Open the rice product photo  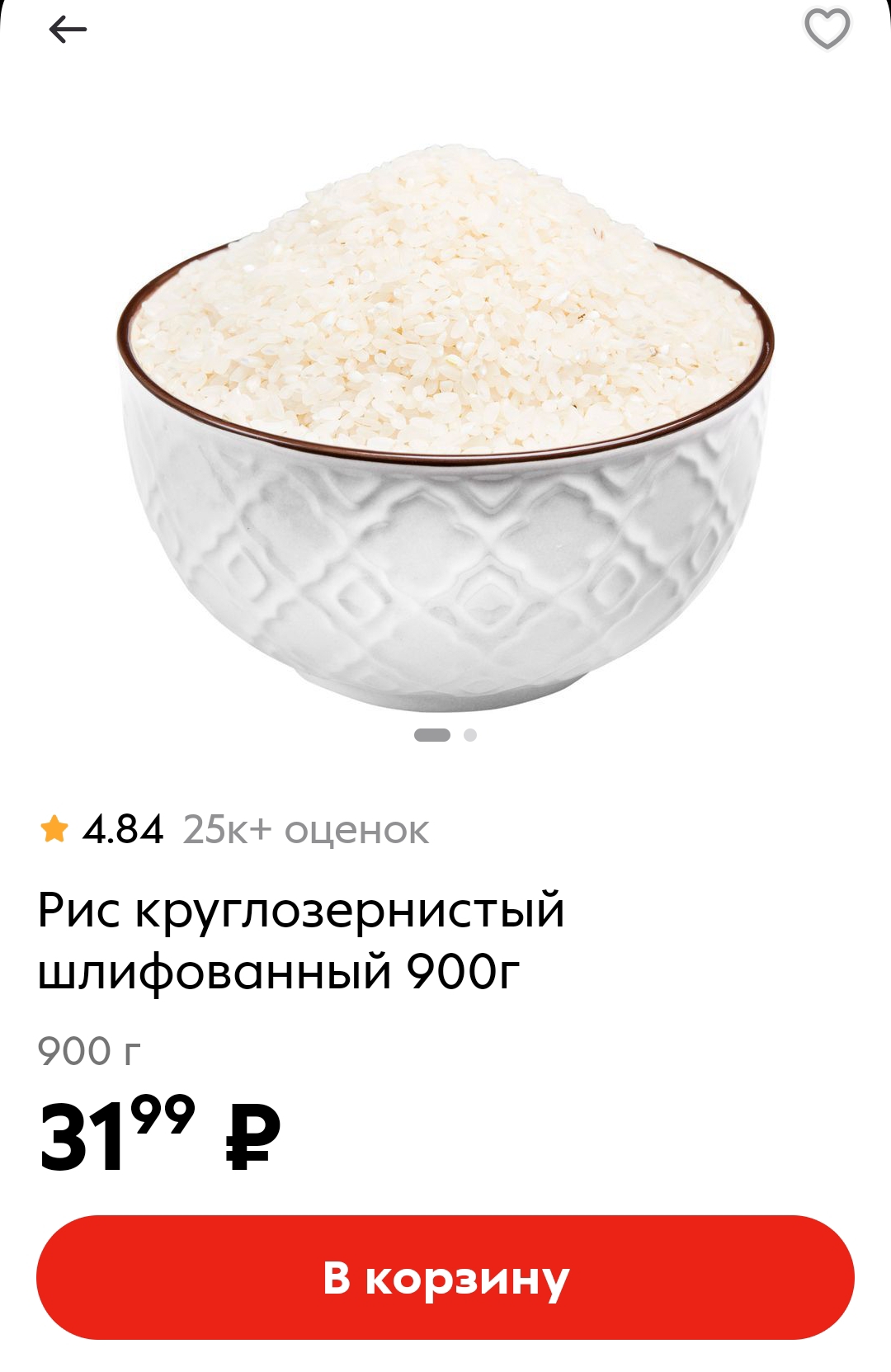click(445, 427)
